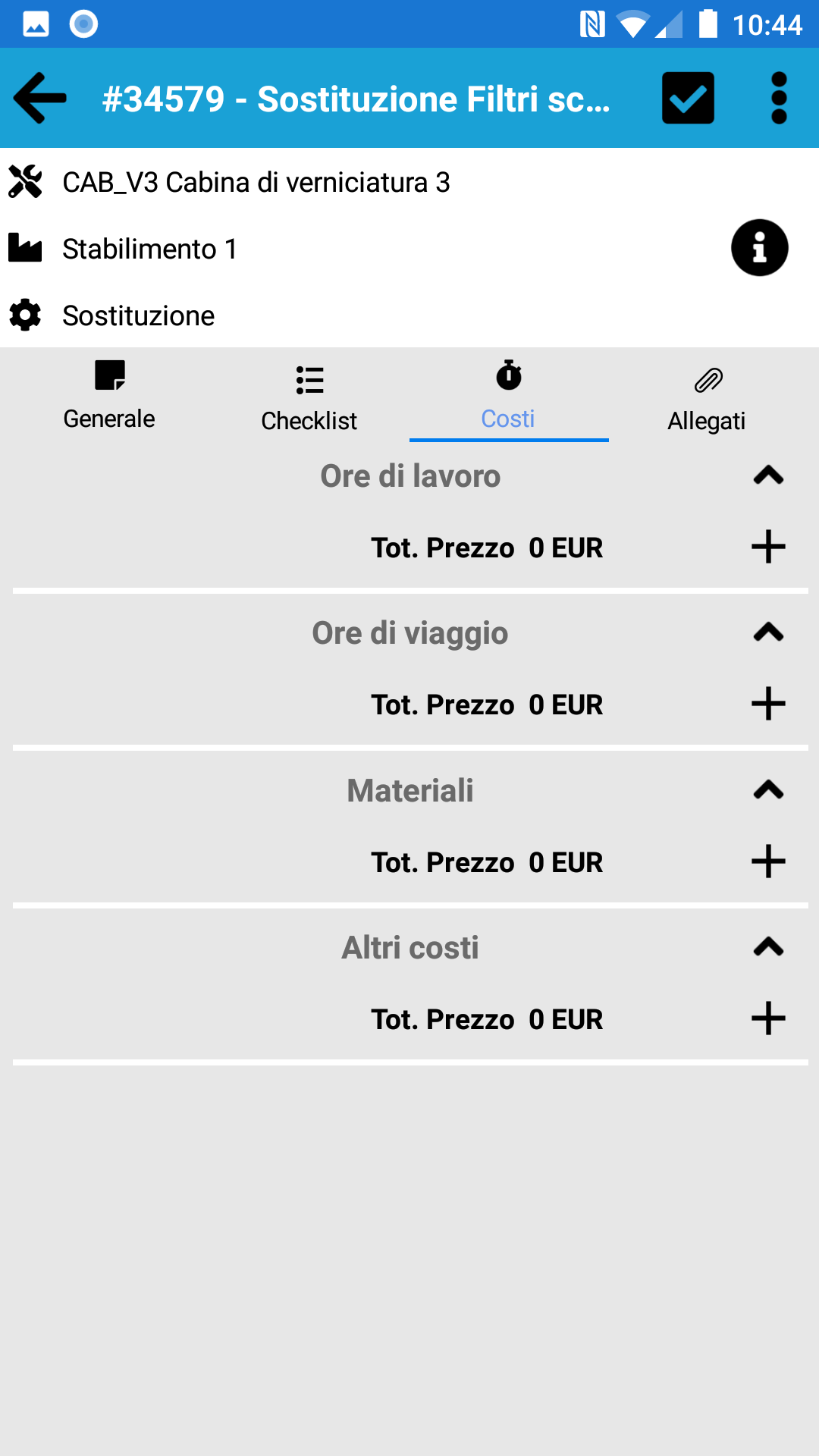The image size is (819, 1456).
Task: Select the Costi tab
Action: (x=509, y=396)
